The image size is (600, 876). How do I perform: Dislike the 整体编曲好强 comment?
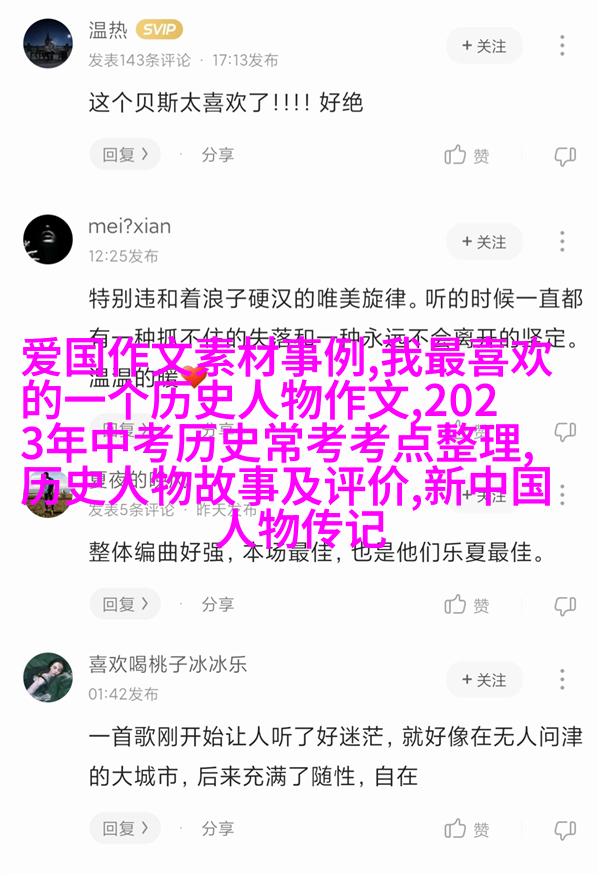click(565, 604)
